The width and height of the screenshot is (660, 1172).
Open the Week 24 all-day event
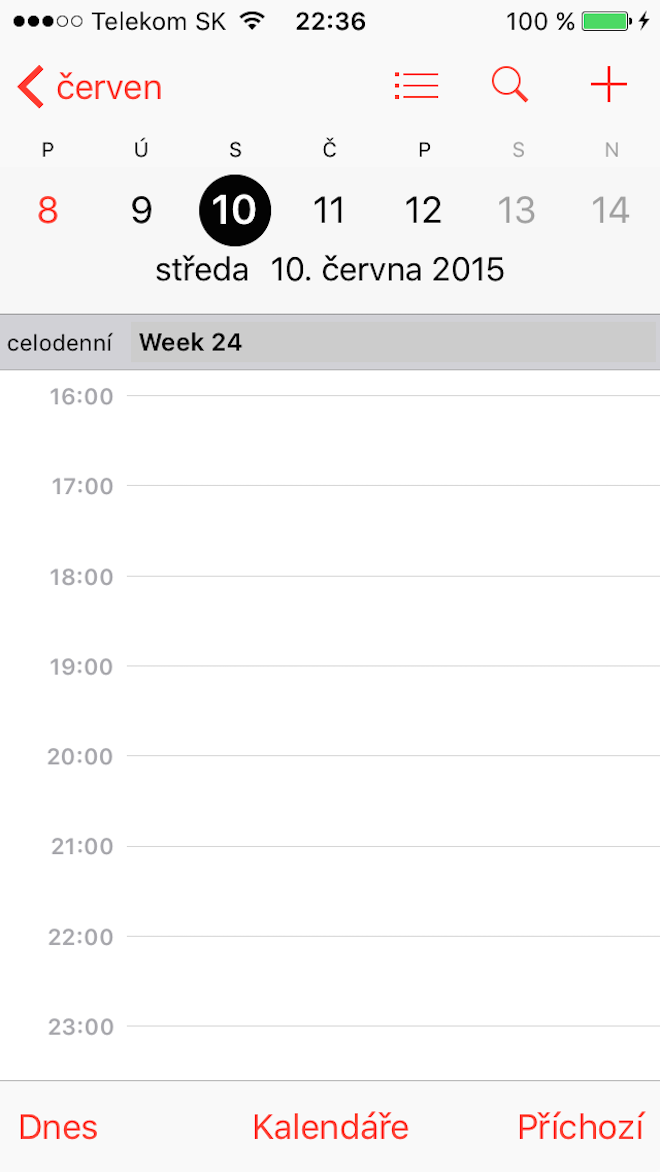[x=392, y=343]
